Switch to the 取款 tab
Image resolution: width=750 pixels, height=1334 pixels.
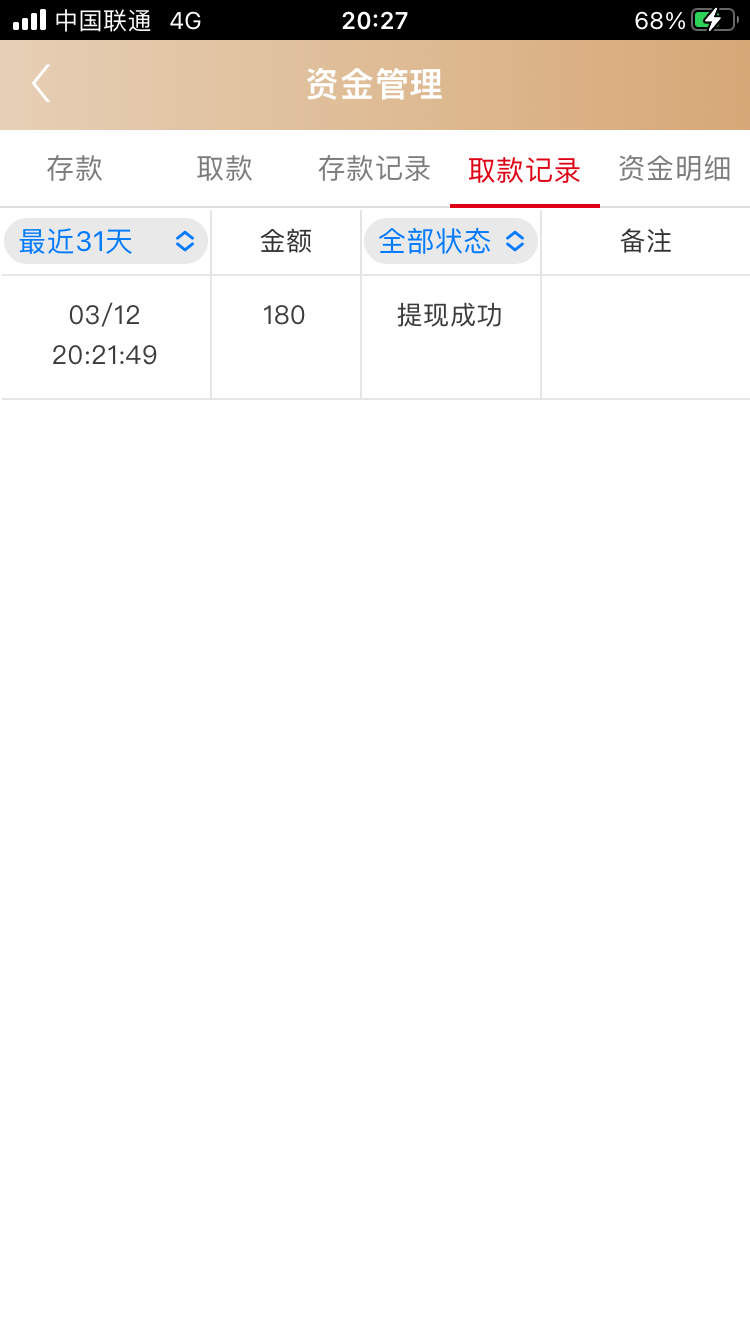point(225,169)
